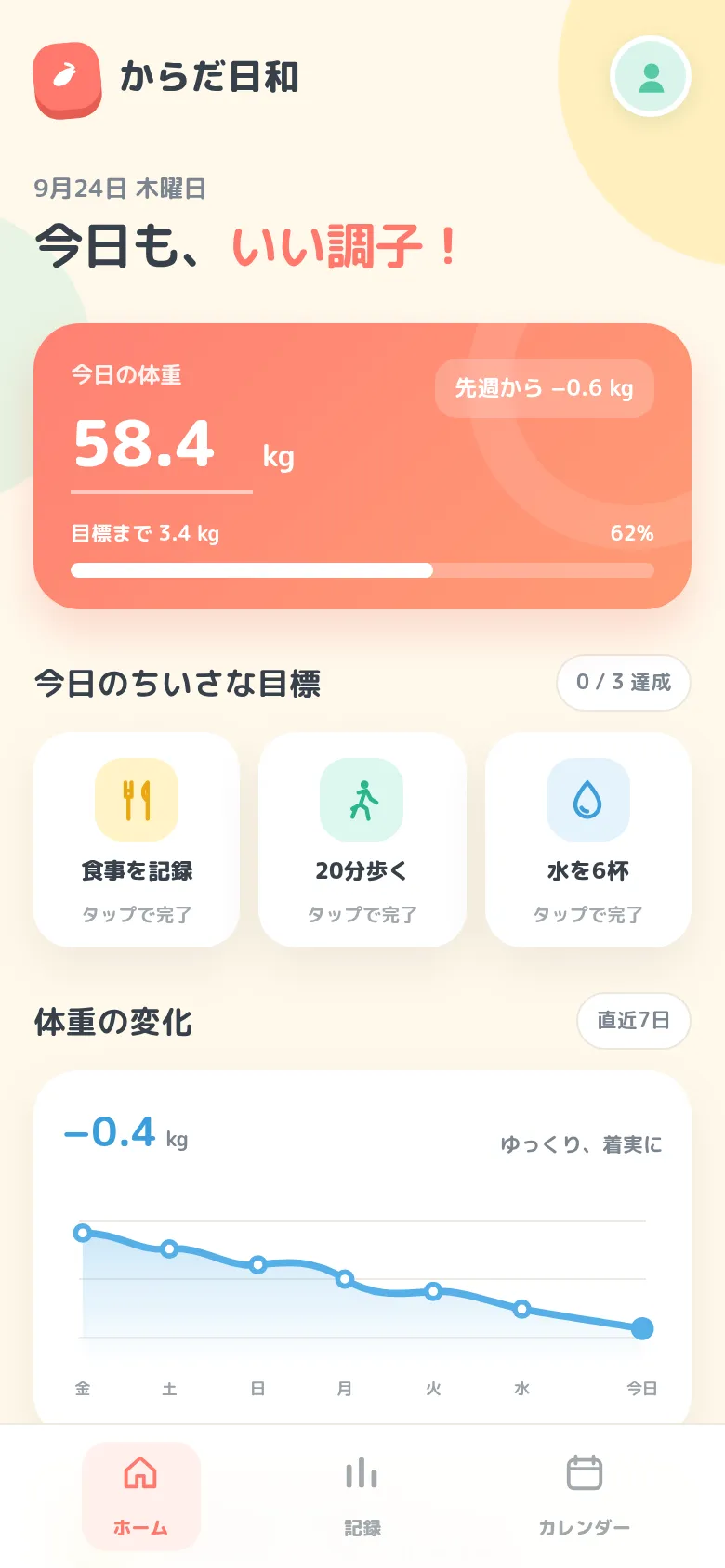Switch to the 記録 tab
The width and height of the screenshot is (725, 1568).
coord(362,1496)
